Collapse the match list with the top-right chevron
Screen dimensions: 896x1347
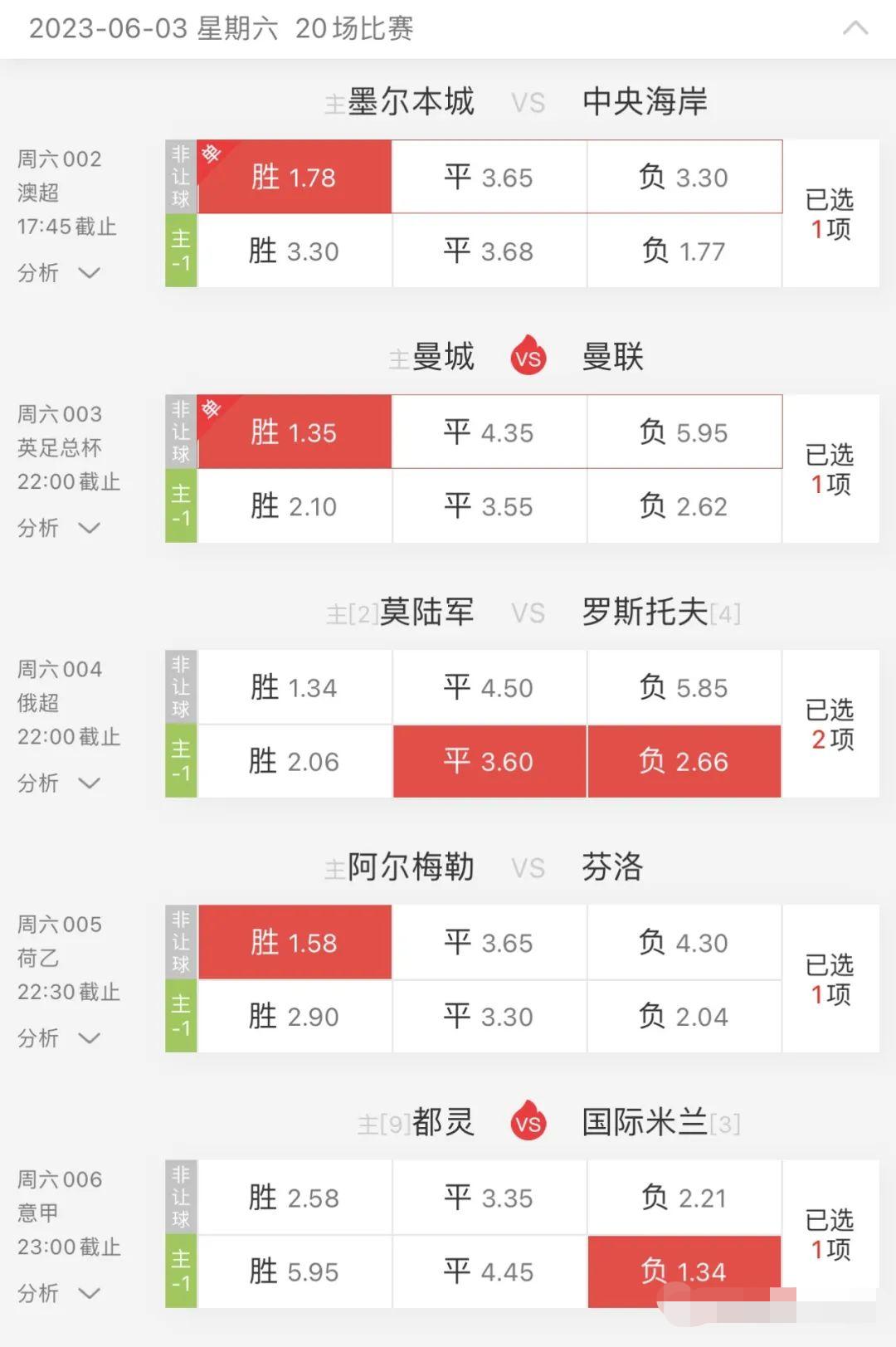(855, 27)
